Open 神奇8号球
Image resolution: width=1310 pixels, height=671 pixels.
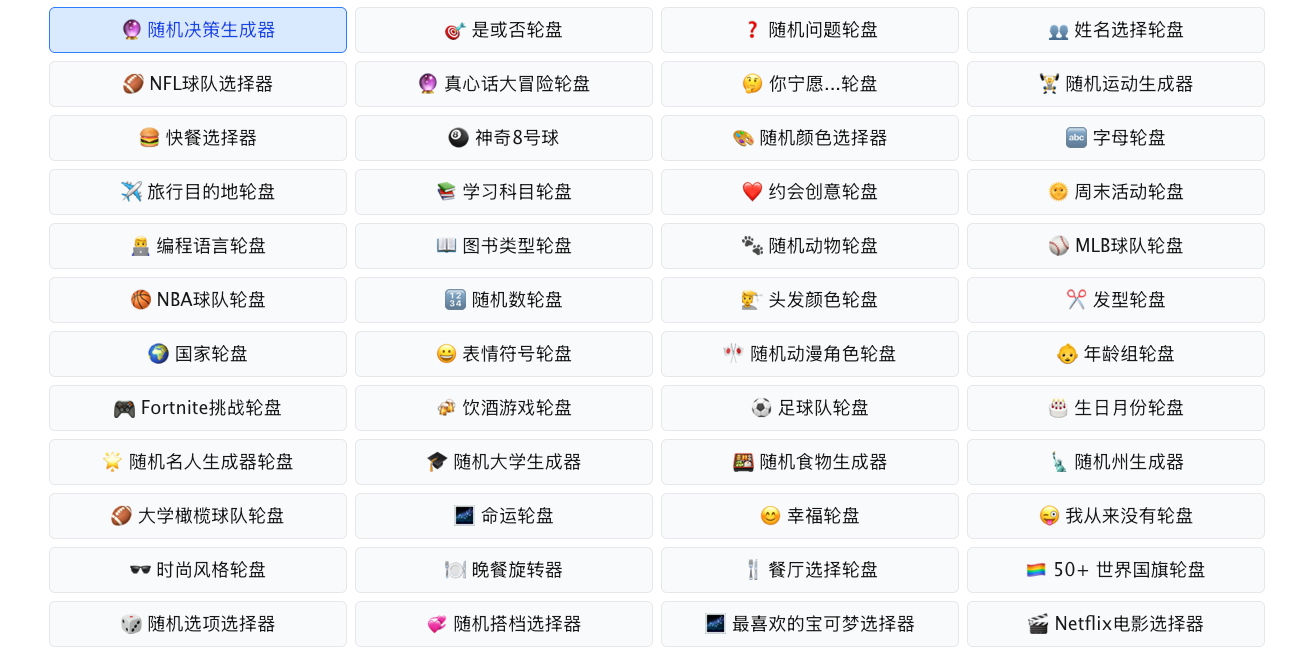pyautogui.click(x=504, y=138)
